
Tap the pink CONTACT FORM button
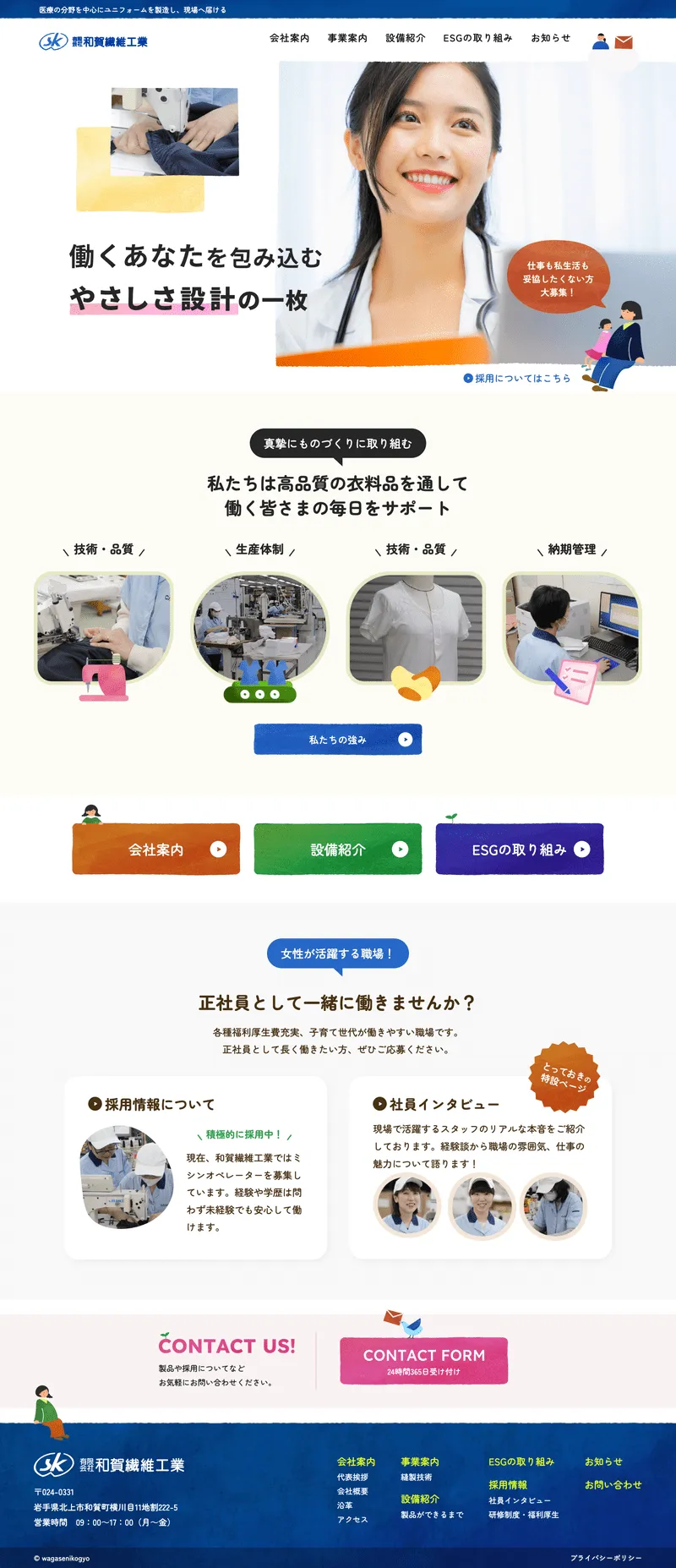[x=423, y=1360]
